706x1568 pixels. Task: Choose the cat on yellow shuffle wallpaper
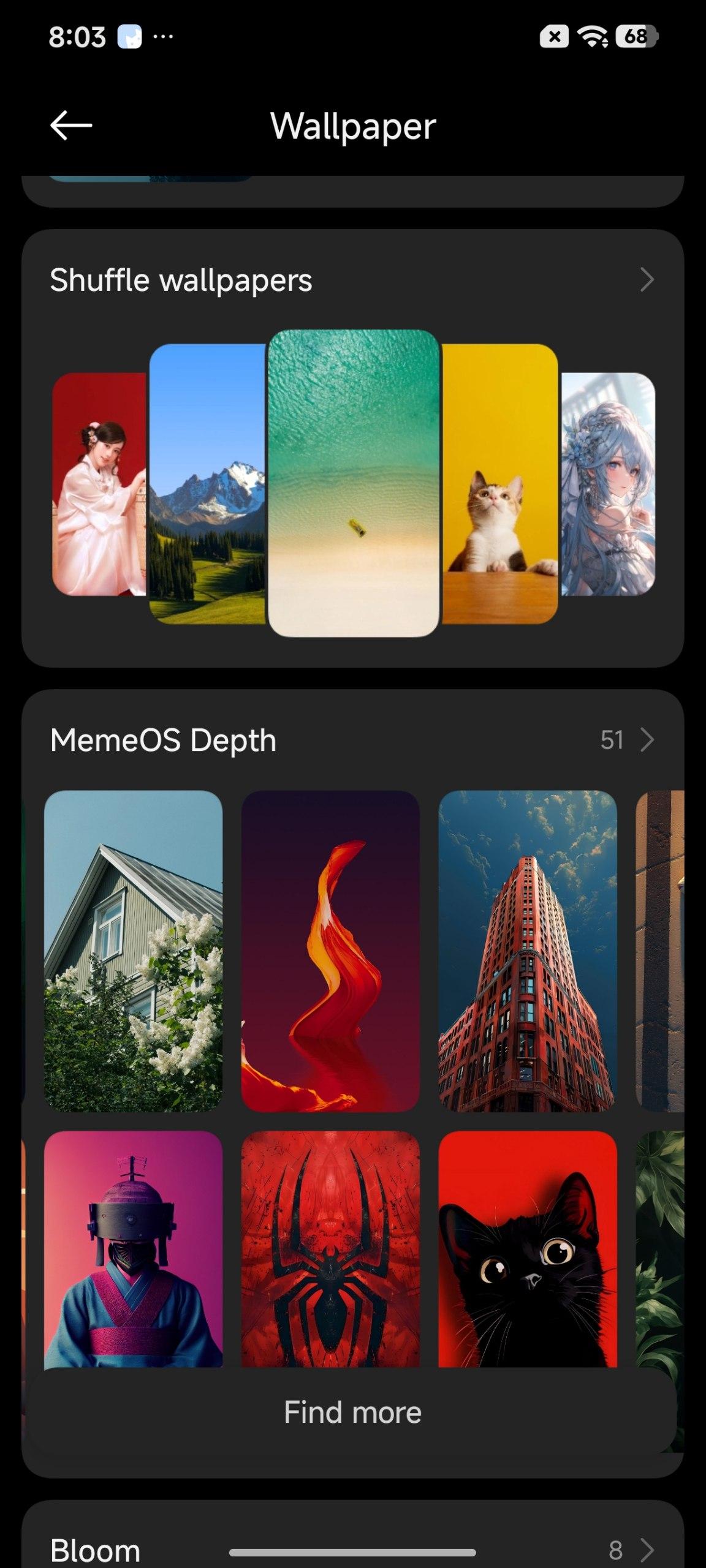coord(499,484)
